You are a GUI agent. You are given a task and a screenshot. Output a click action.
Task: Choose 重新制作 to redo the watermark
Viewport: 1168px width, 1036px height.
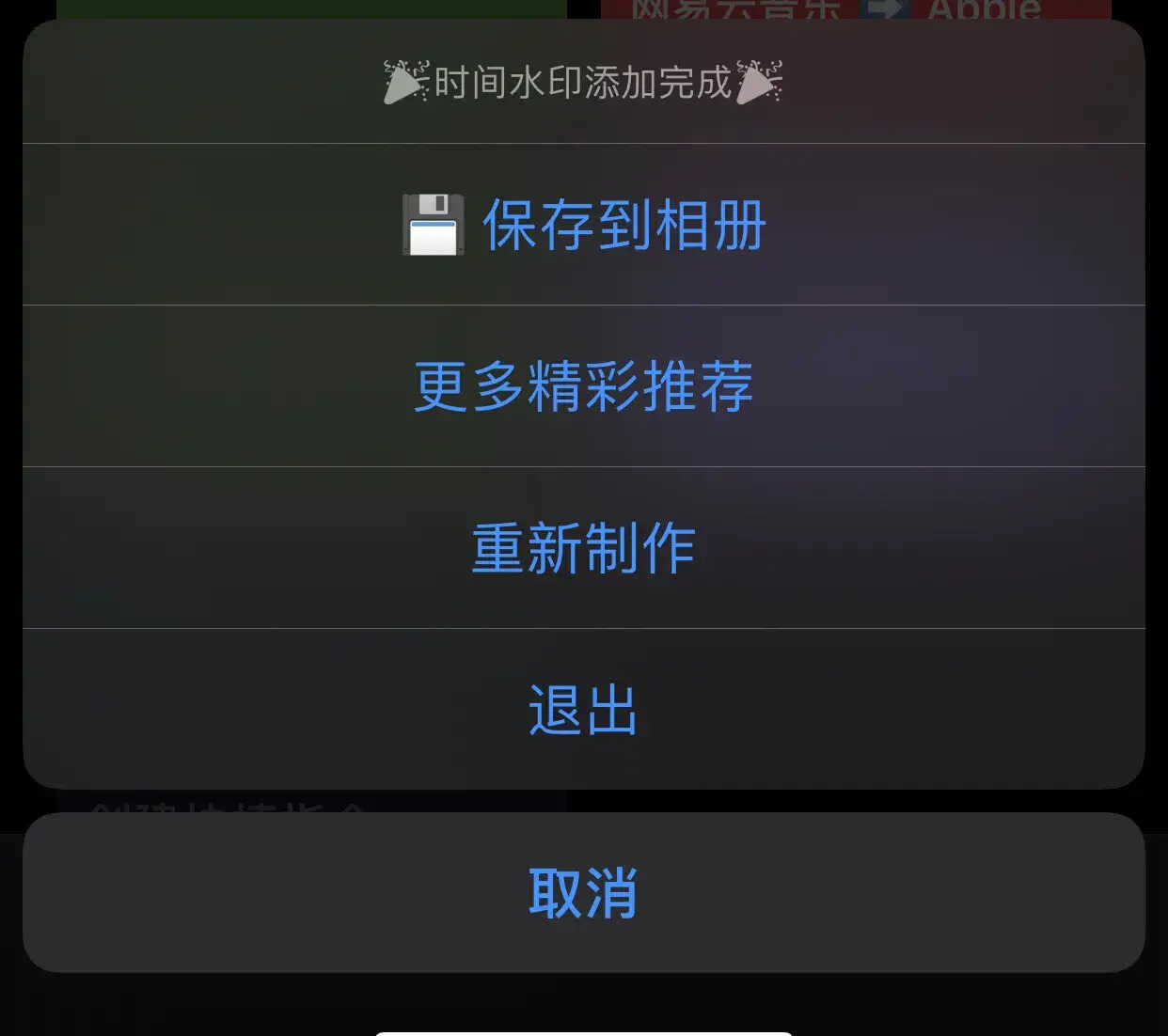point(584,548)
